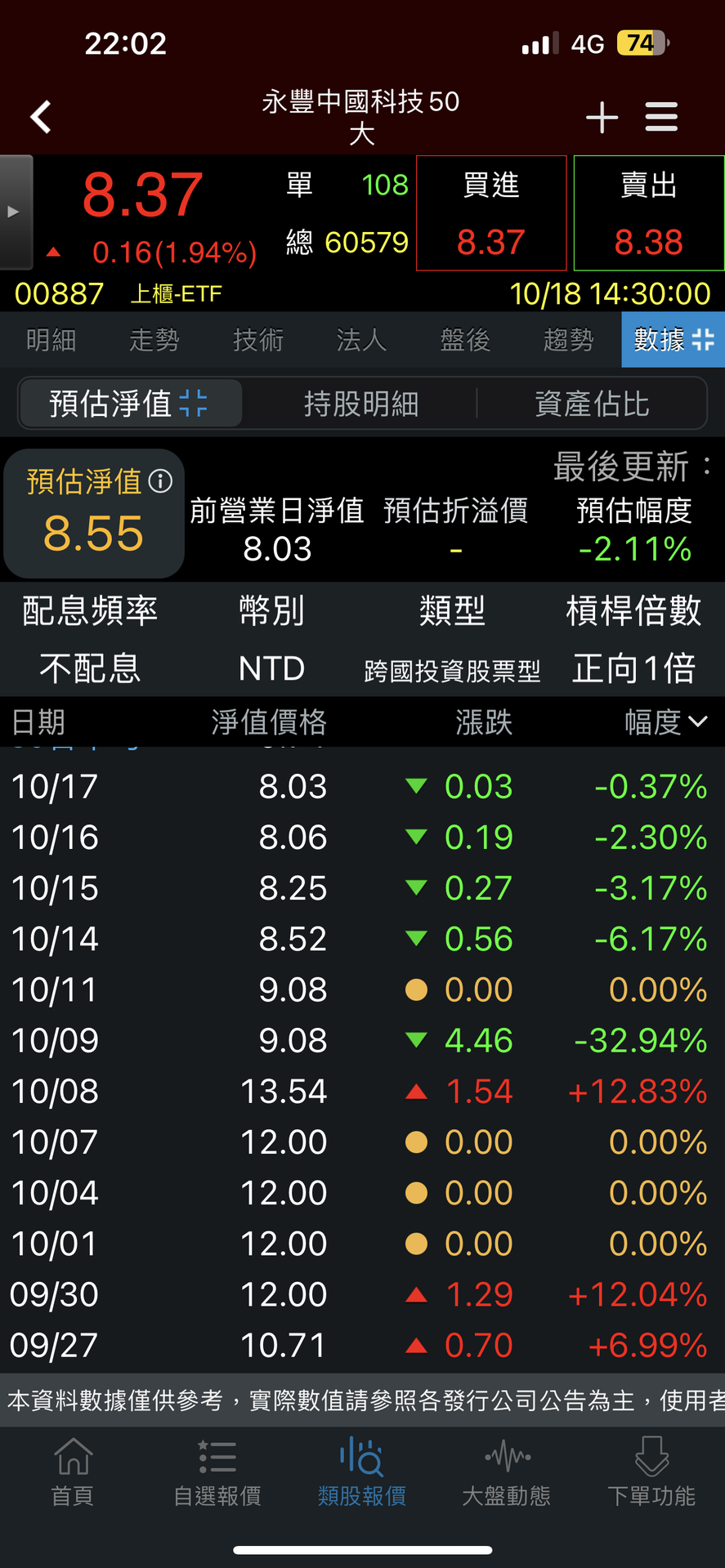
Task: Open 下單功能 in bottom navigation
Action: tap(651, 1472)
